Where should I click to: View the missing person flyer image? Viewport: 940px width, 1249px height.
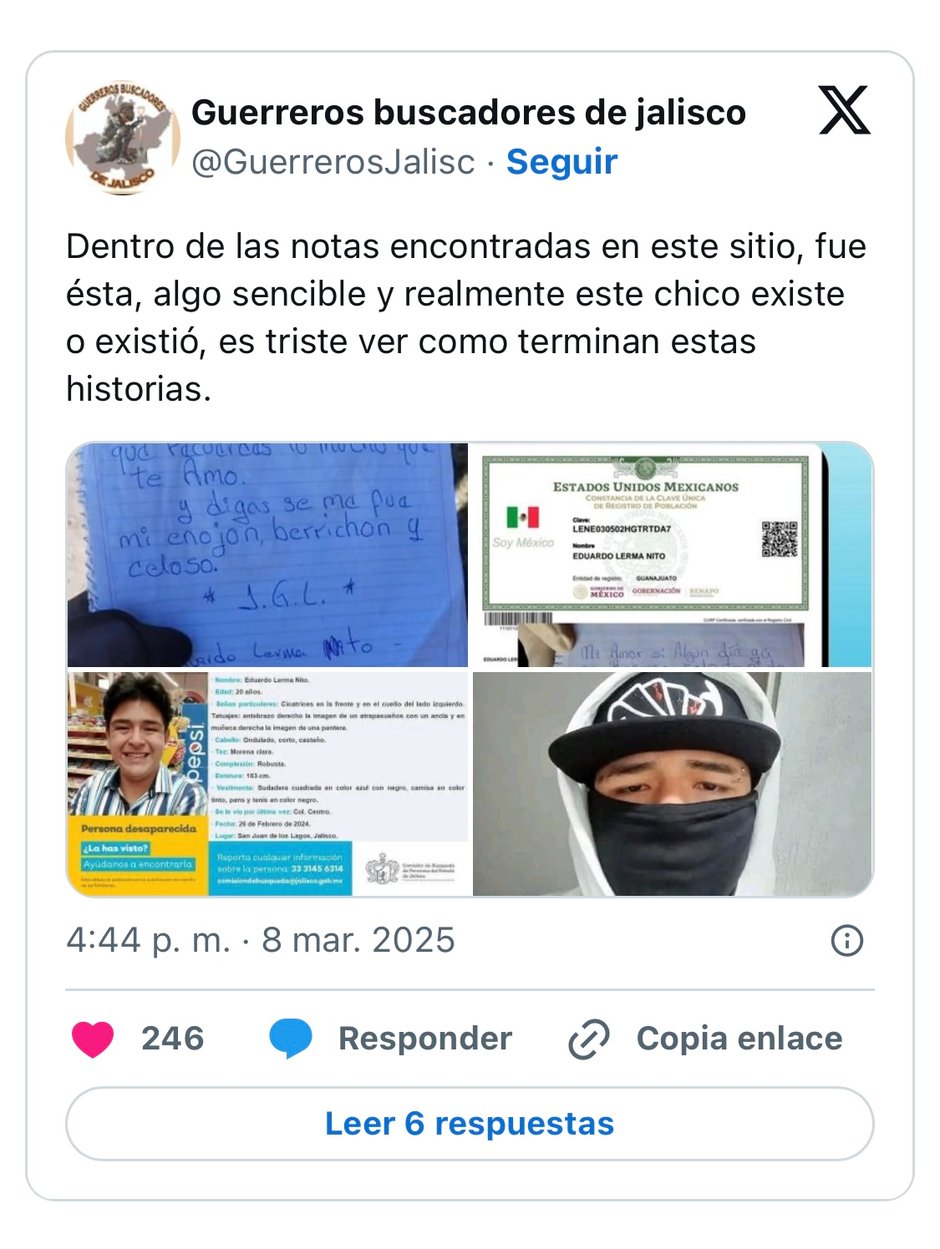(267, 783)
